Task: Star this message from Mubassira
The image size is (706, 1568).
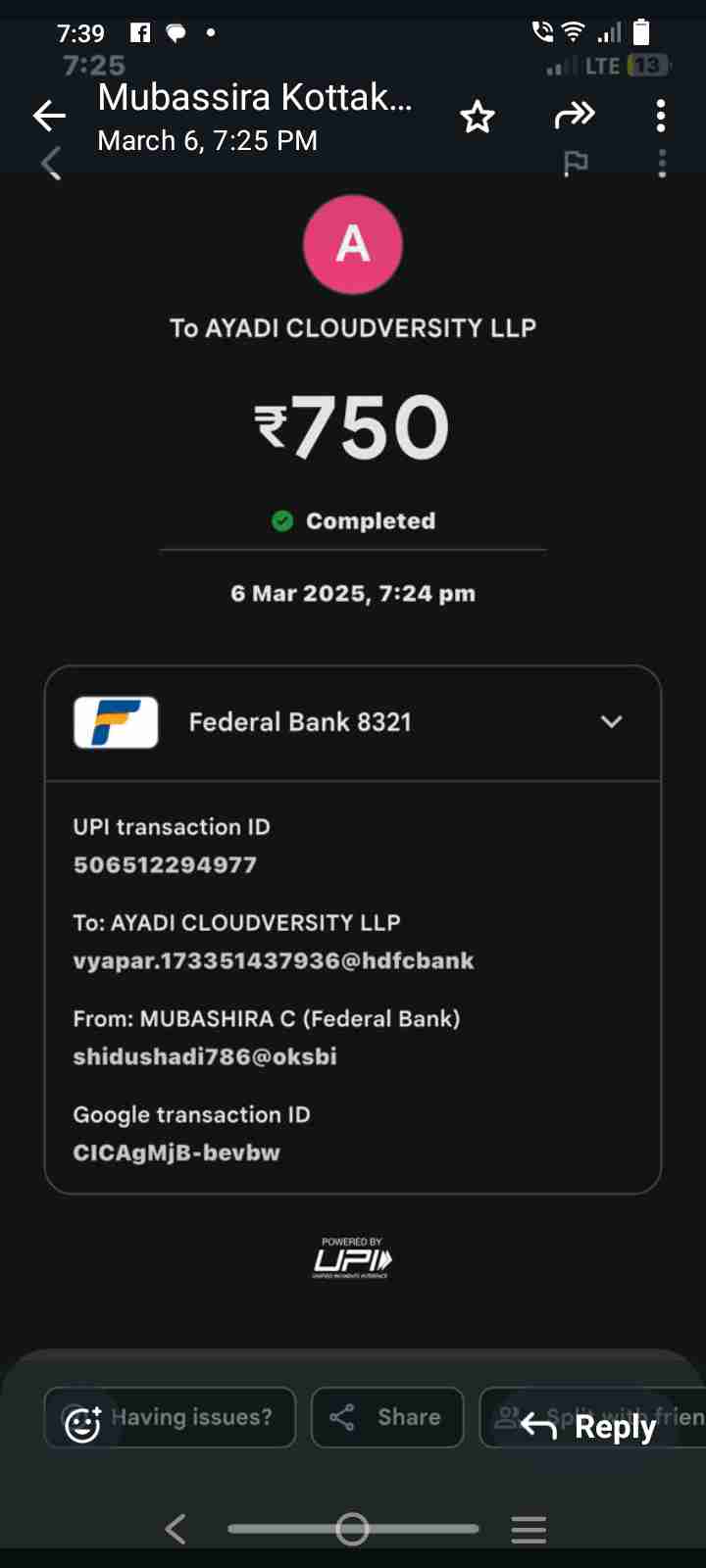Action: tap(478, 118)
